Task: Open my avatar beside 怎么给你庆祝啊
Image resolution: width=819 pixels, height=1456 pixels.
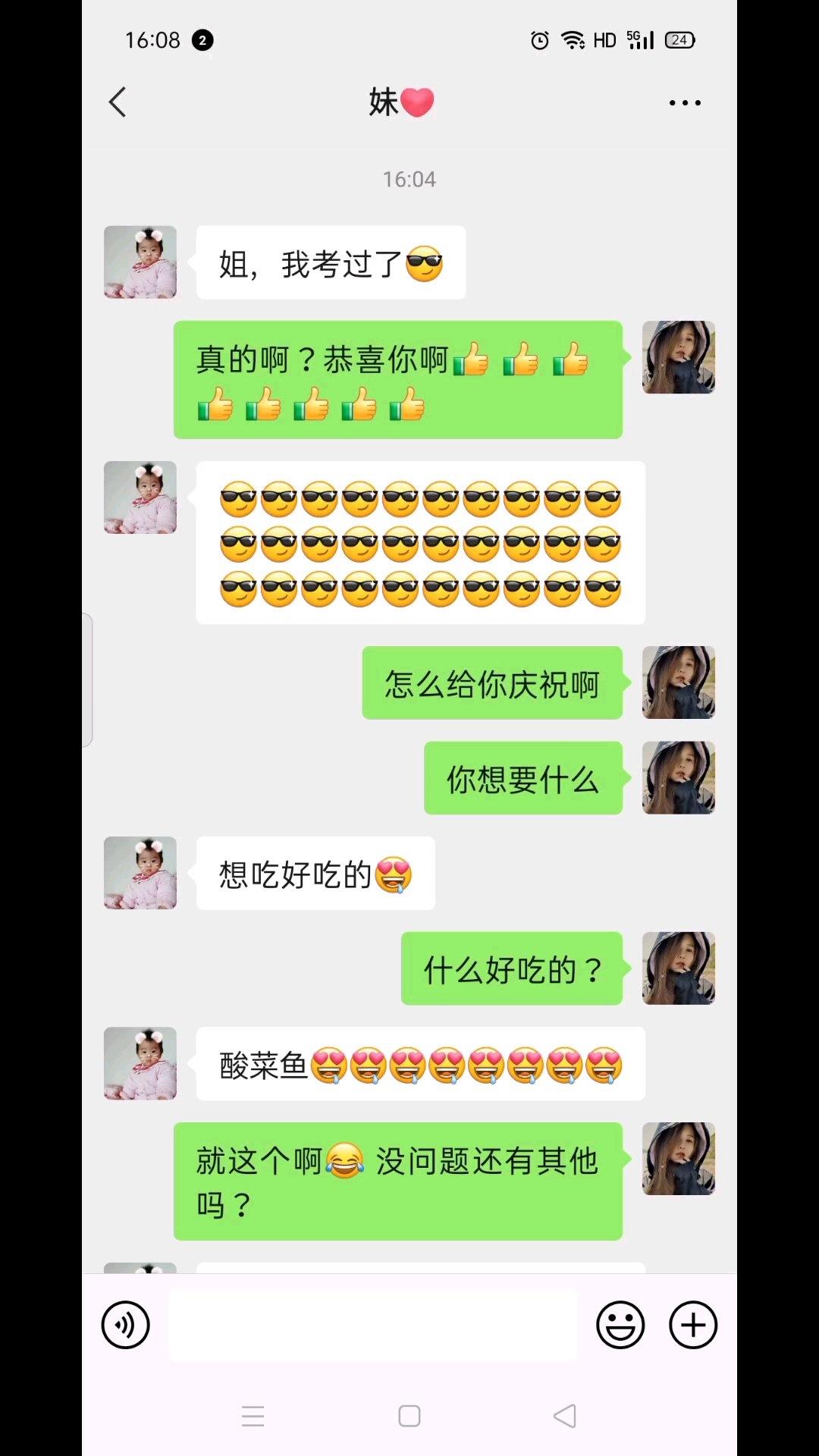Action: click(679, 682)
